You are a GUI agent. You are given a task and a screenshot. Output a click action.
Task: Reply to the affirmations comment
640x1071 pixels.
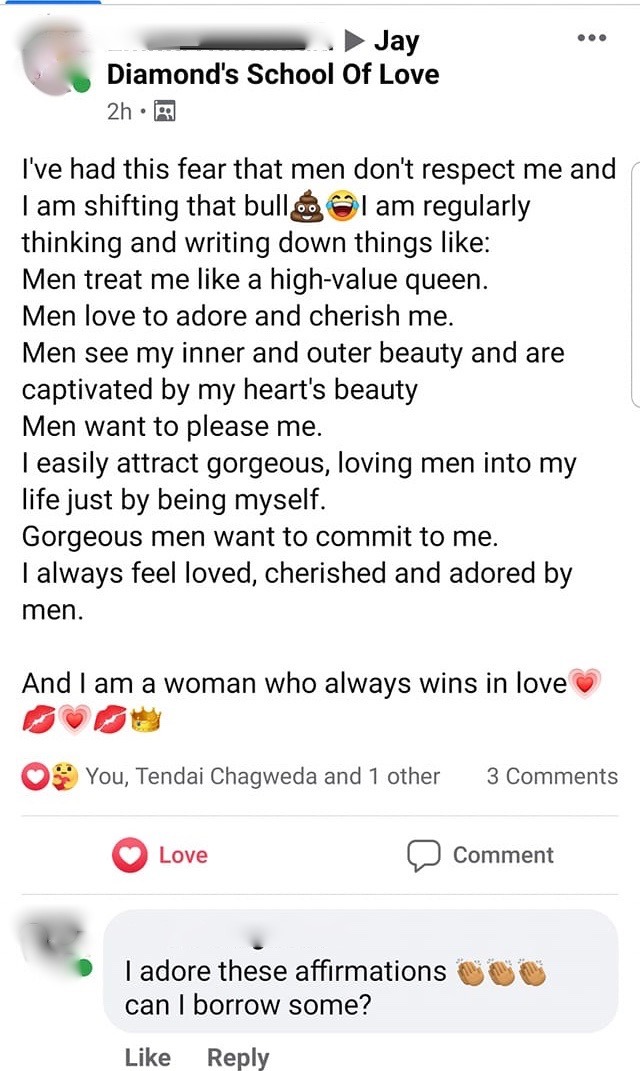[238, 1057]
